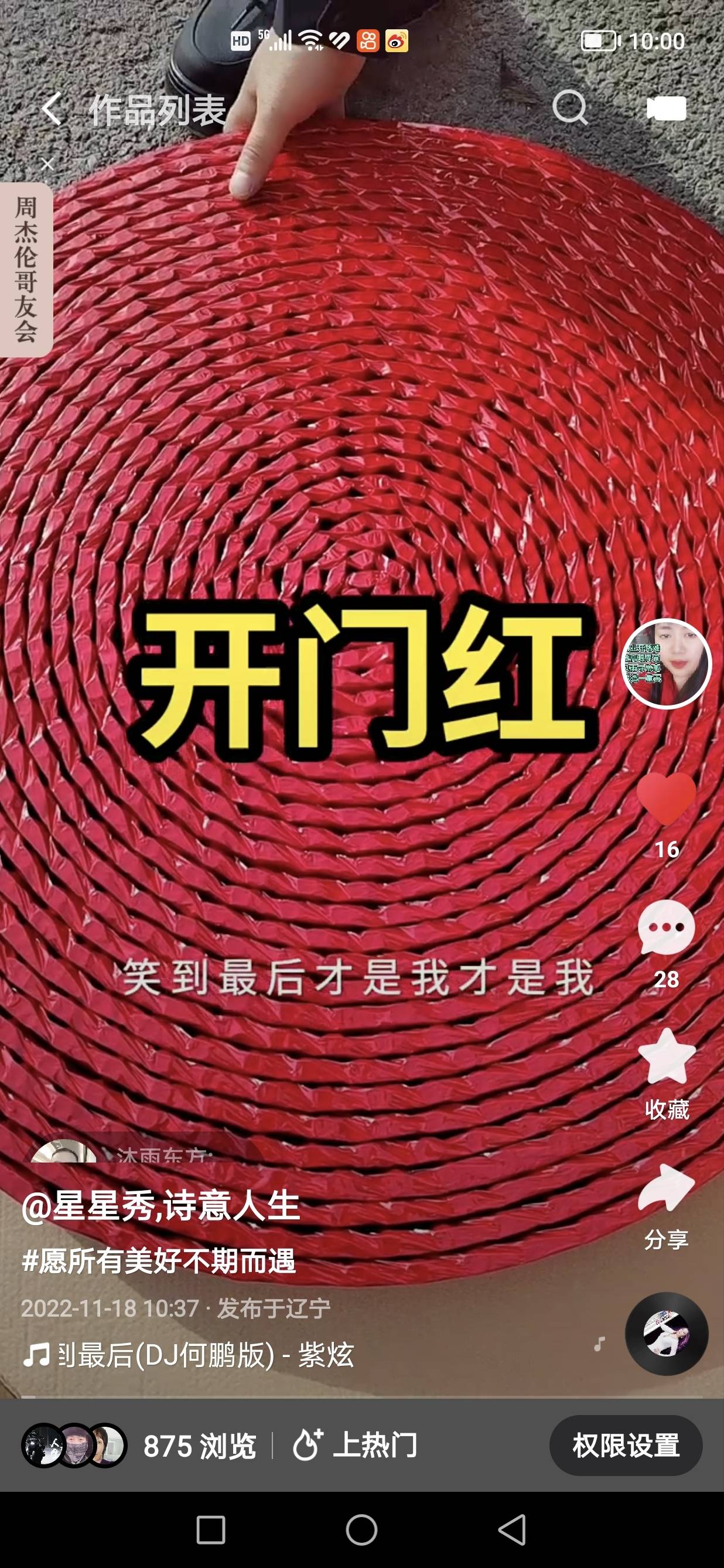724x1568 pixels.
Task: Open the comments bubble
Action: [x=665, y=928]
